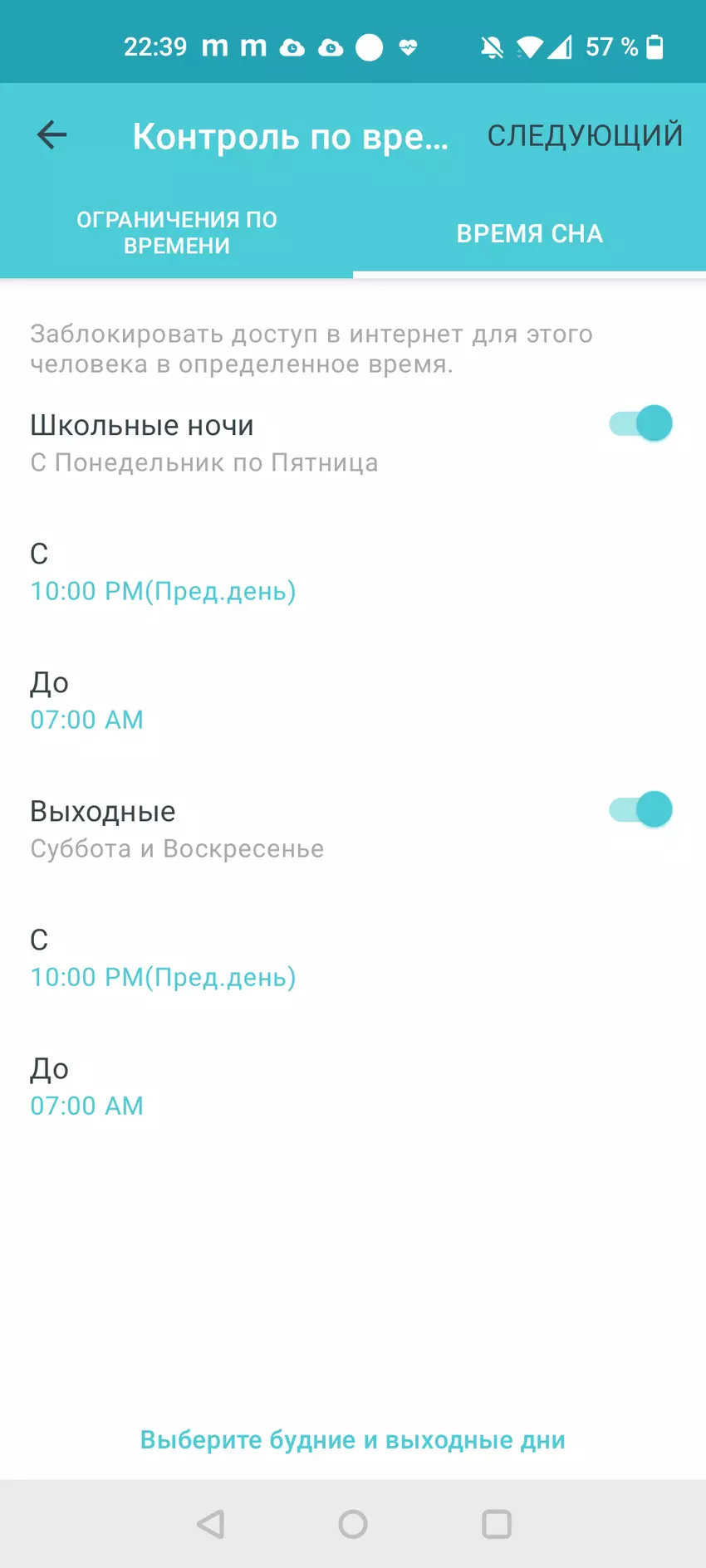The width and height of the screenshot is (706, 1568).
Task: Tap the muted notifications icon in the status bar
Action: (492, 47)
